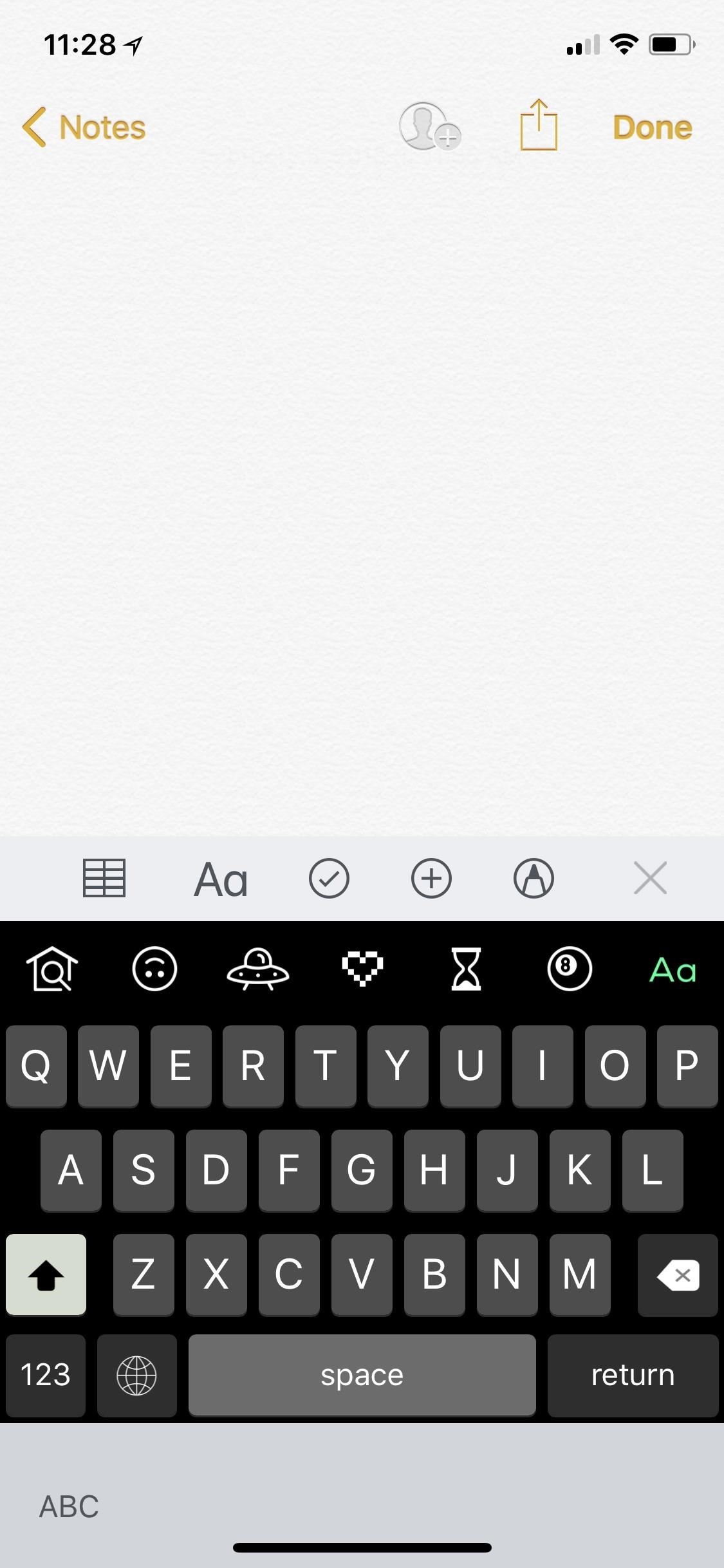Insert a table into the note
The image size is (724, 1568).
pyautogui.click(x=104, y=879)
